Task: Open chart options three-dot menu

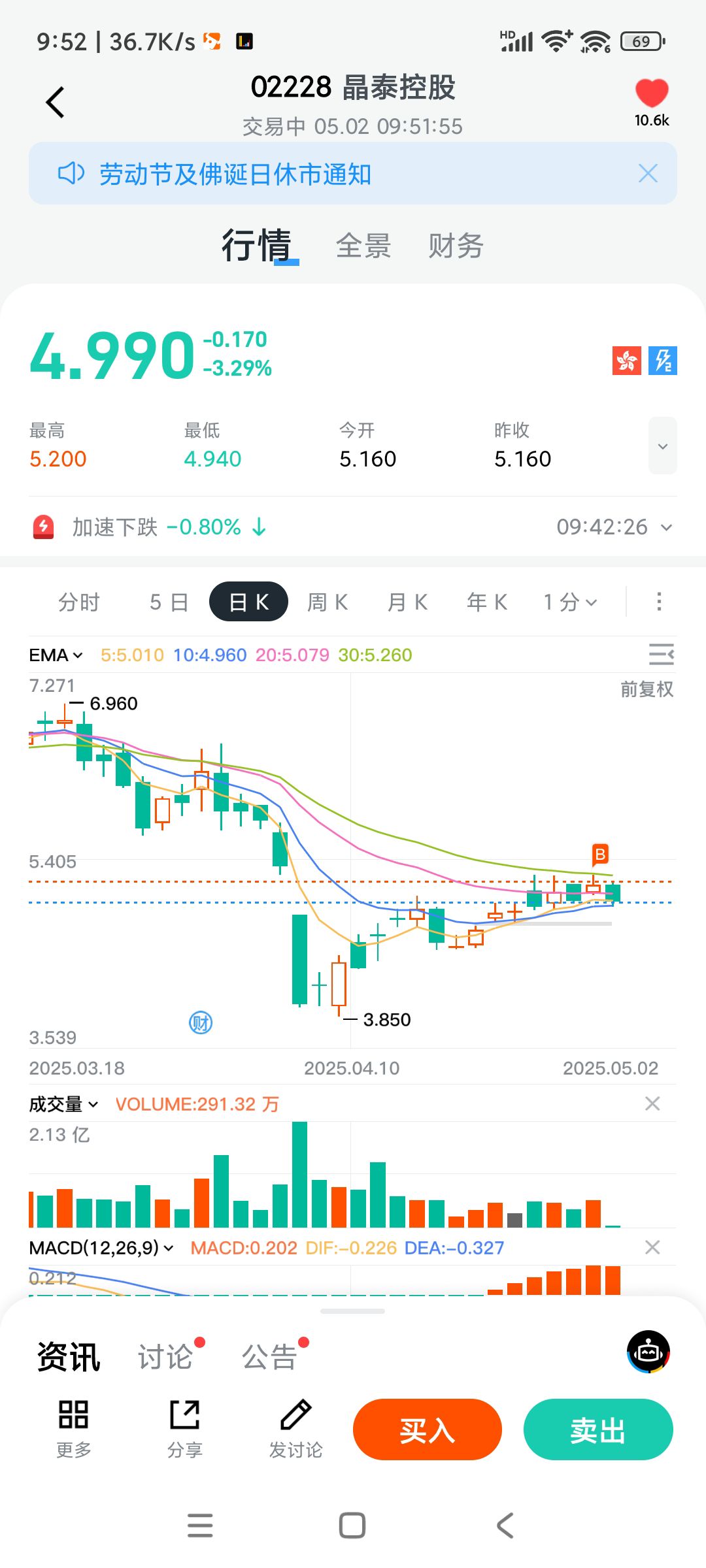Action: click(659, 602)
